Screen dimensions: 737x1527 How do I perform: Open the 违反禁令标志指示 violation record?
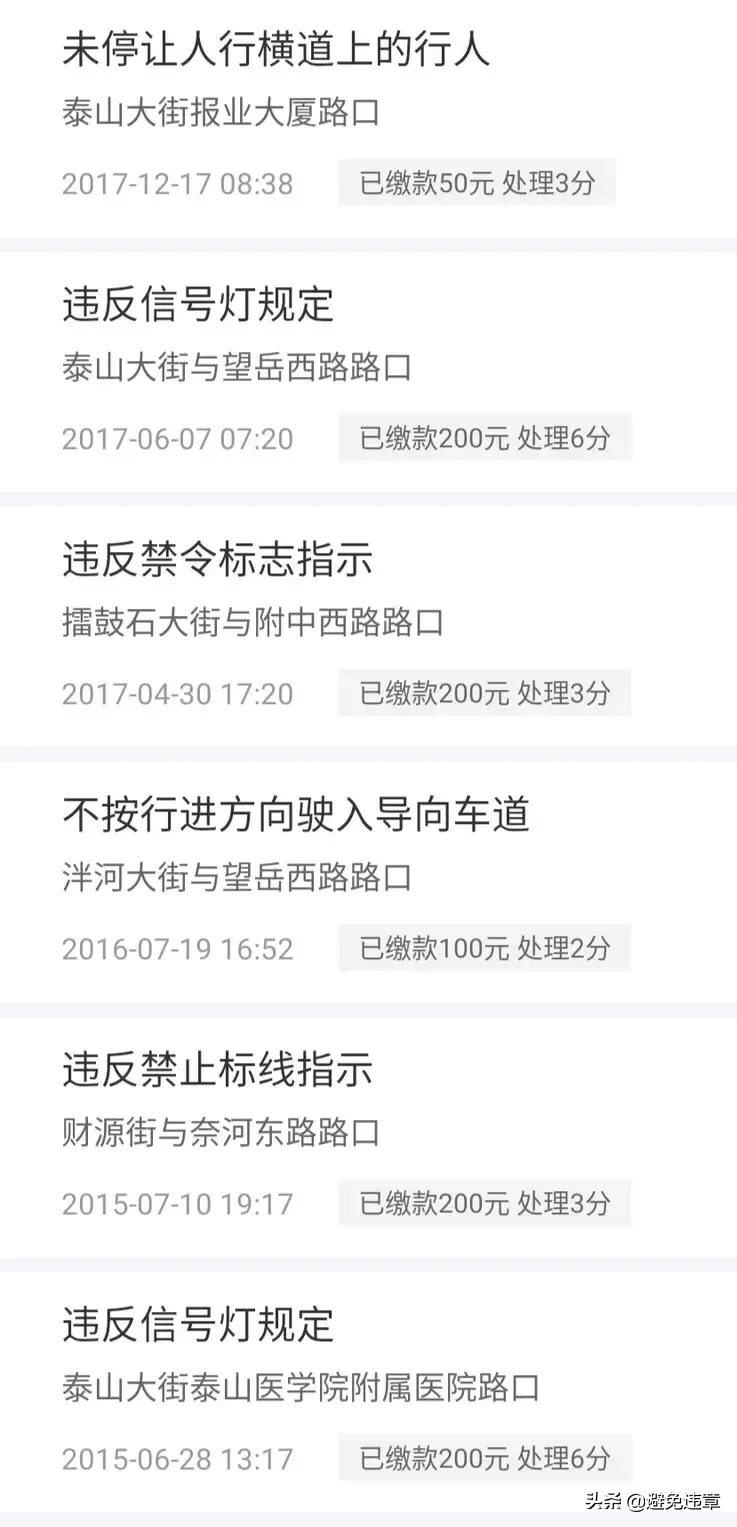pos(215,562)
